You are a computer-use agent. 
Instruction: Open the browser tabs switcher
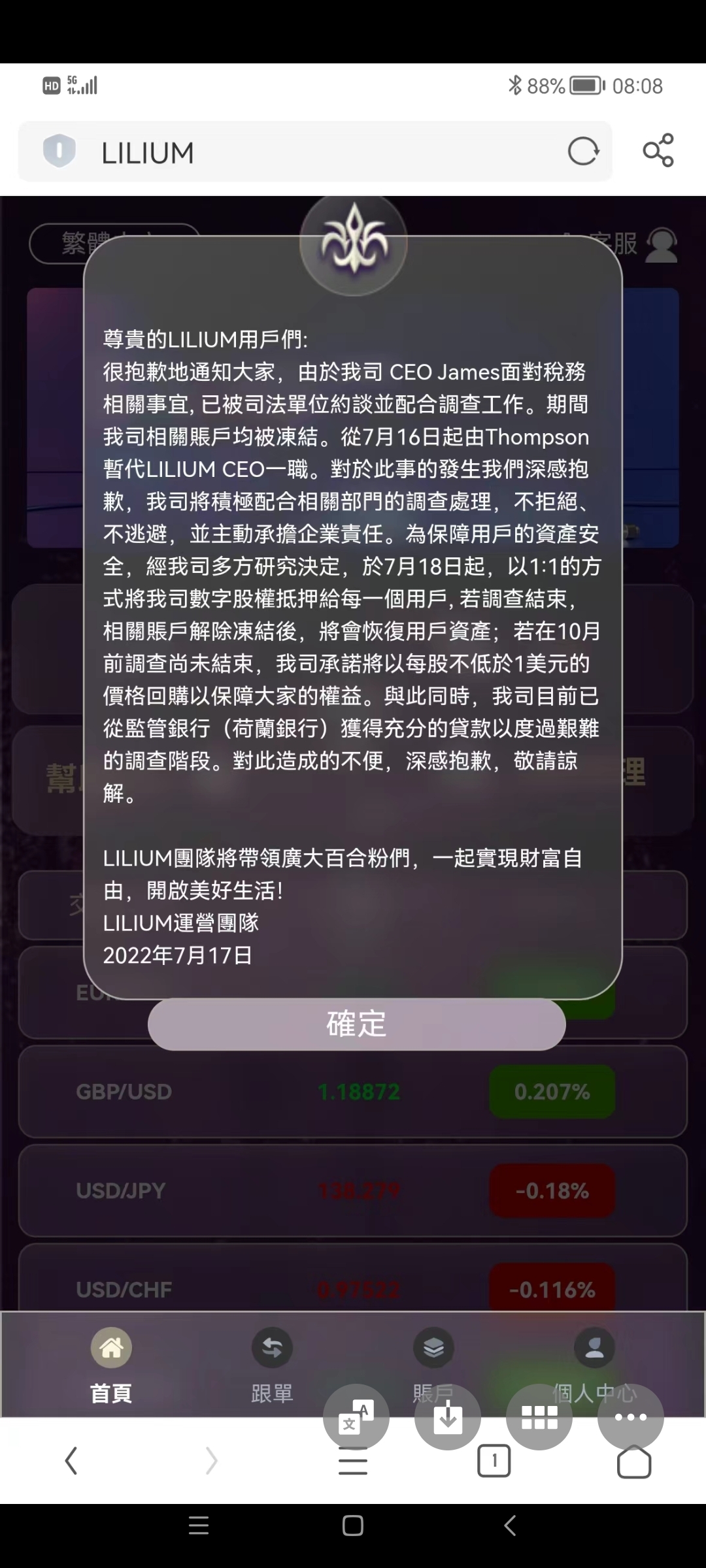pyautogui.click(x=494, y=1460)
